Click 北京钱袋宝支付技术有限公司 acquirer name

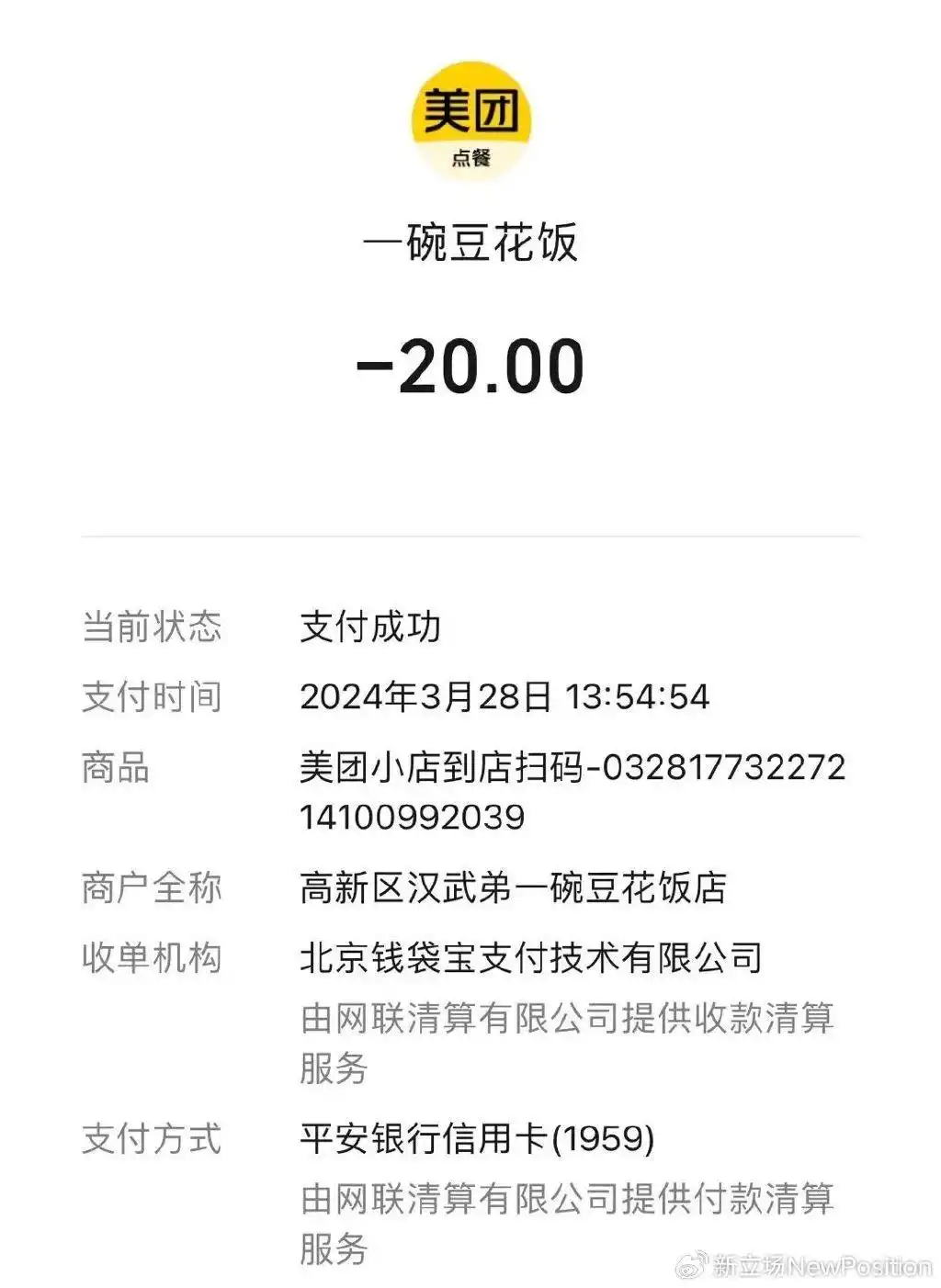[x=533, y=955]
